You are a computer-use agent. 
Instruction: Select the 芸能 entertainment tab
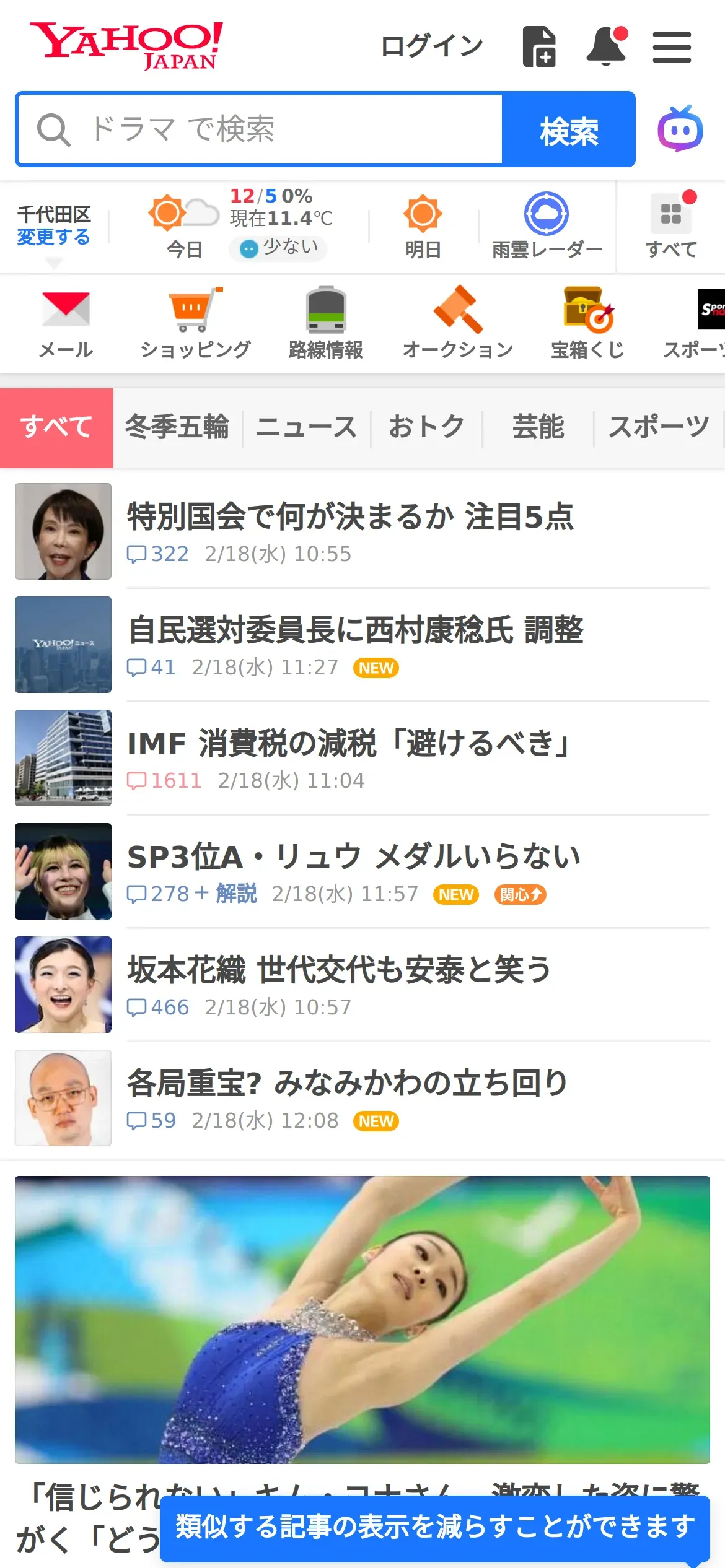tap(538, 427)
